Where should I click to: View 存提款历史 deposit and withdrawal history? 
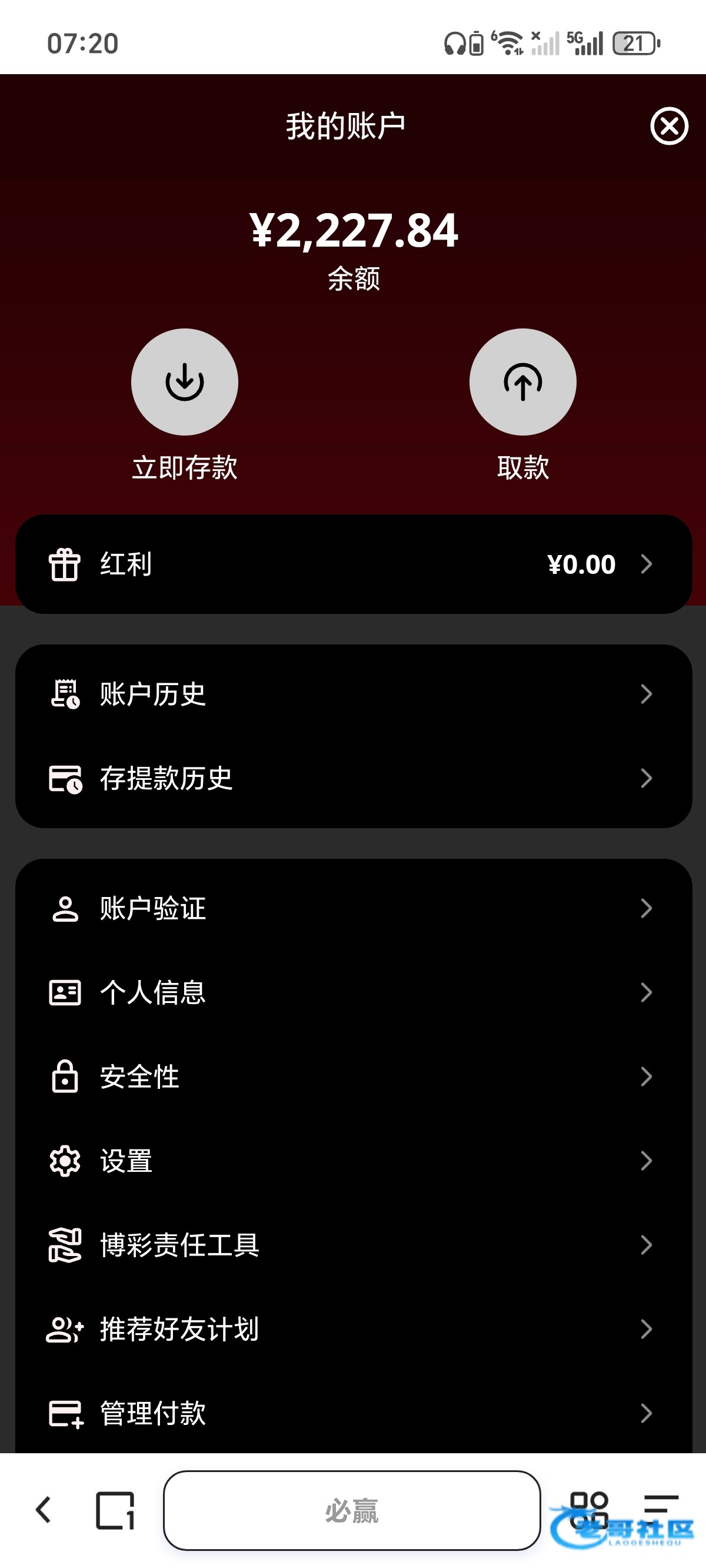coord(353,778)
